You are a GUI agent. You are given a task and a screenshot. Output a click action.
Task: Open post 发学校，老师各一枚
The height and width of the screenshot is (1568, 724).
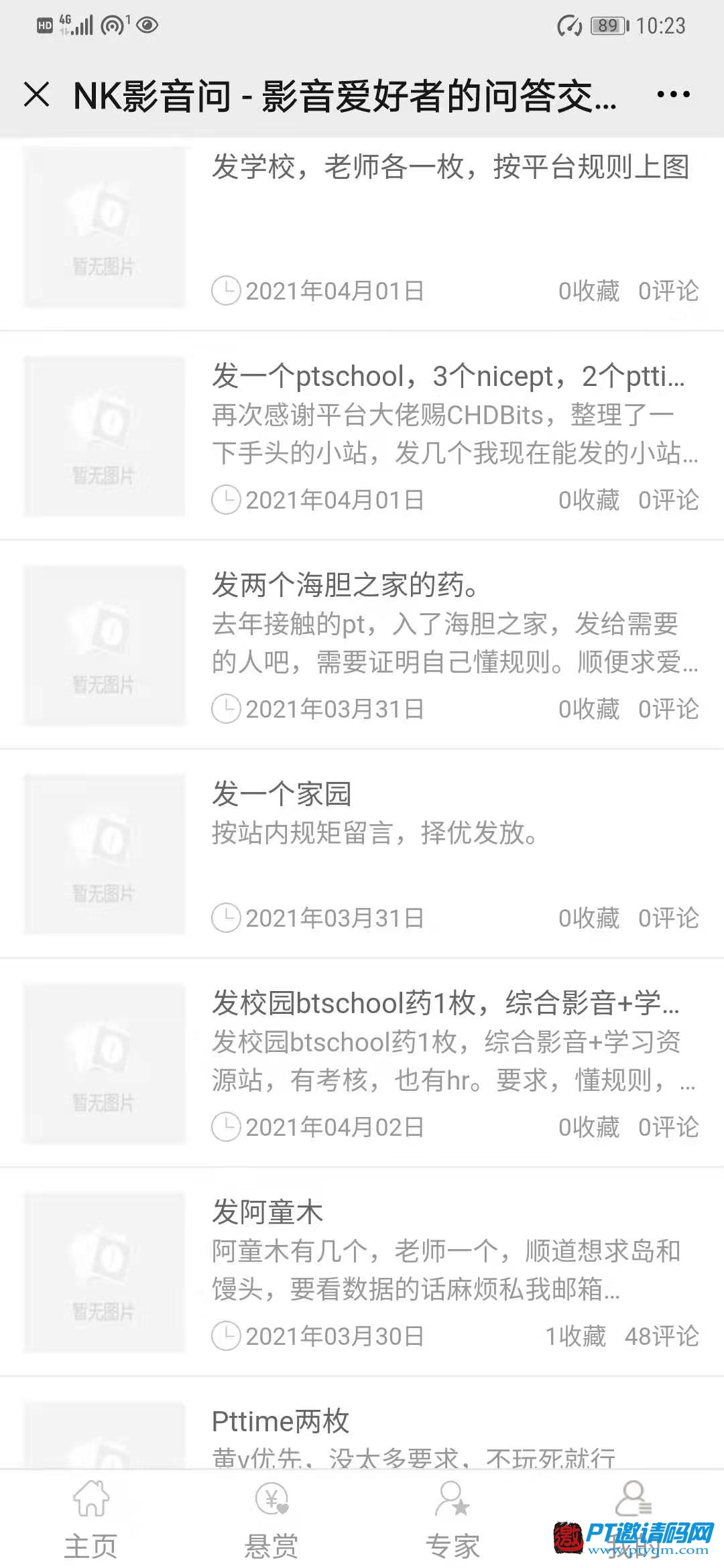point(449,168)
